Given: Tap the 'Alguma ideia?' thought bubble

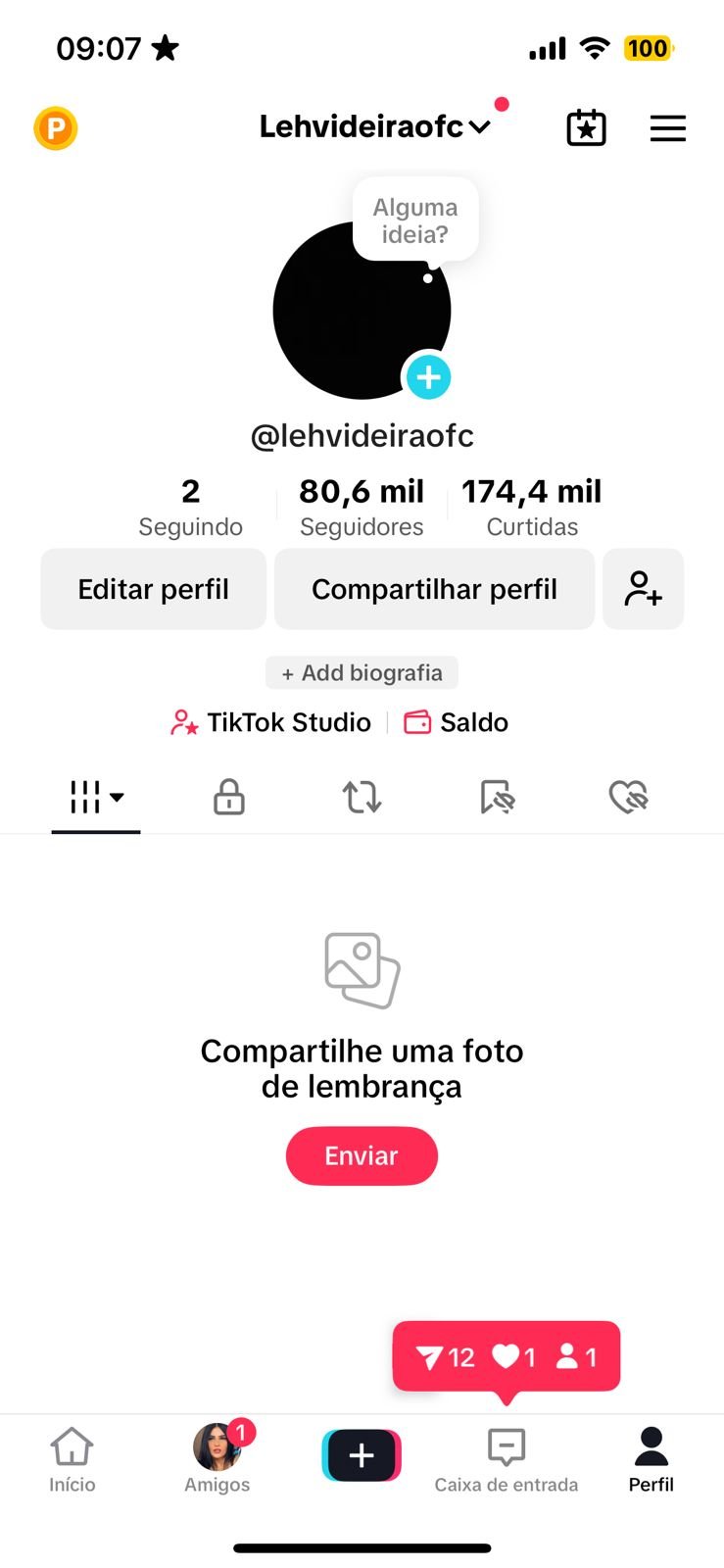Looking at the screenshot, I should coord(415,220).
